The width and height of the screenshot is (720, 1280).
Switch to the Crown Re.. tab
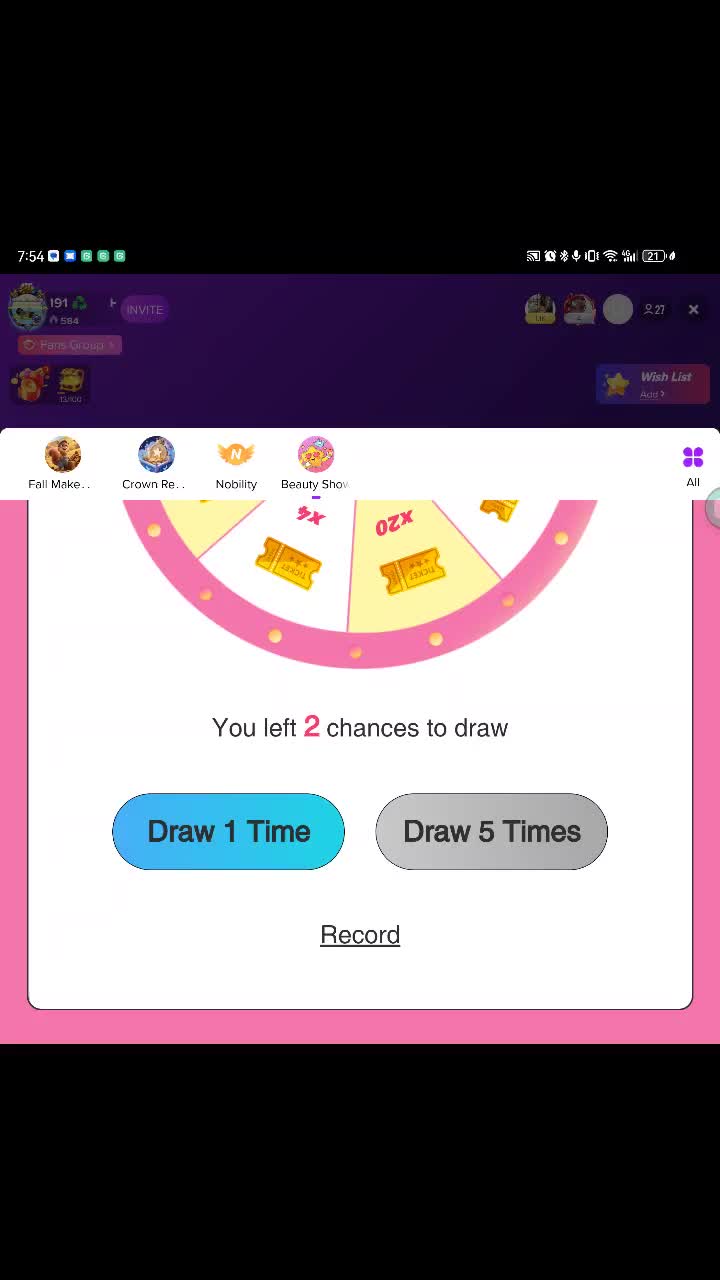tap(155, 464)
